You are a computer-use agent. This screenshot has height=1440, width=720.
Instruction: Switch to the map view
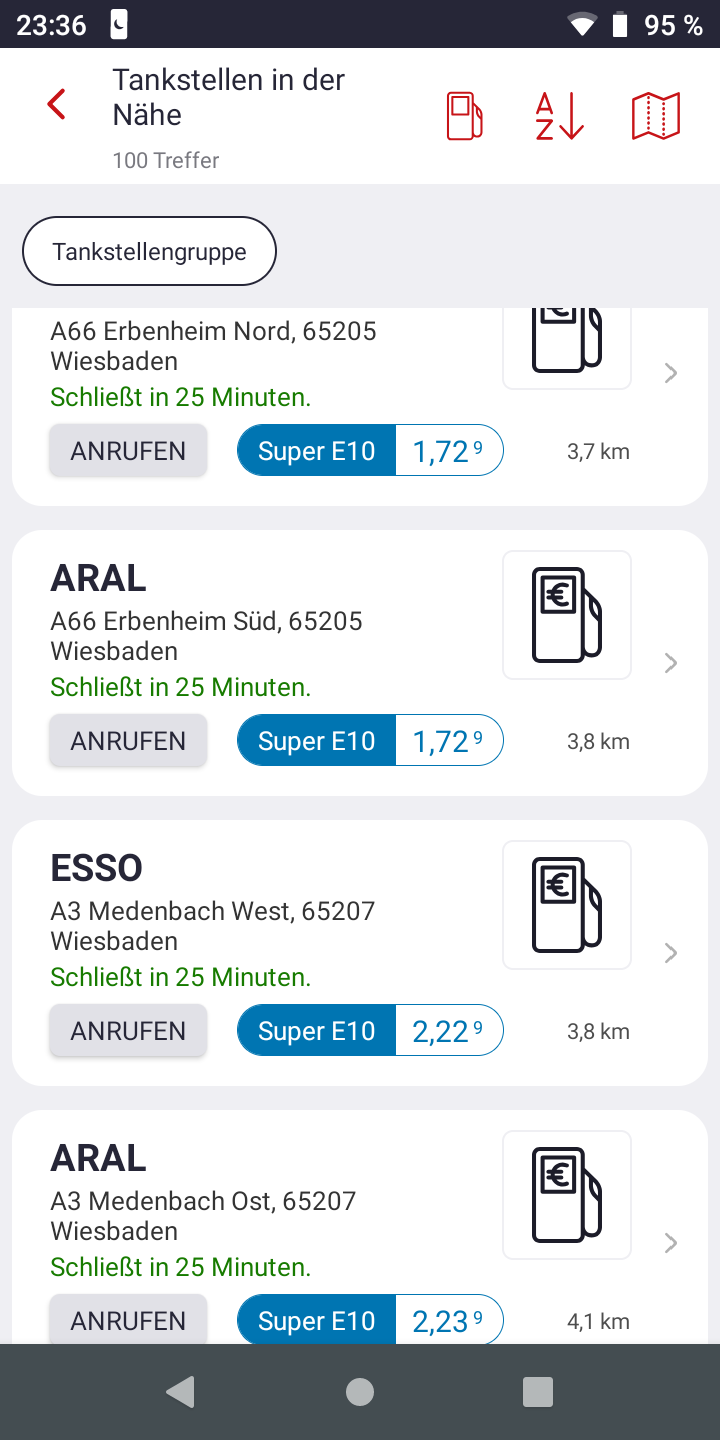[656, 116]
